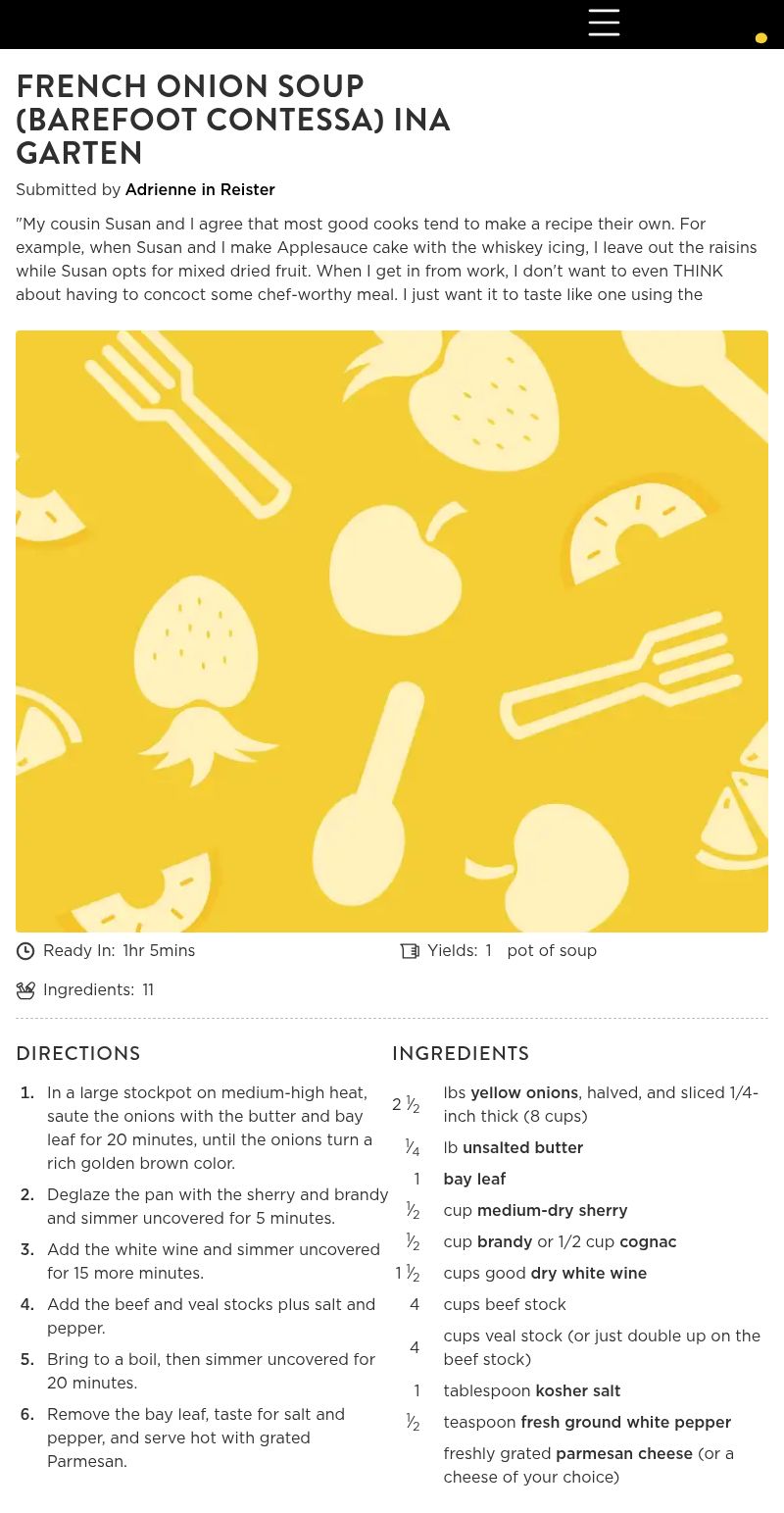Open the medium-dry sherry link
This screenshot has height=1513, width=784.
[x=552, y=1210]
